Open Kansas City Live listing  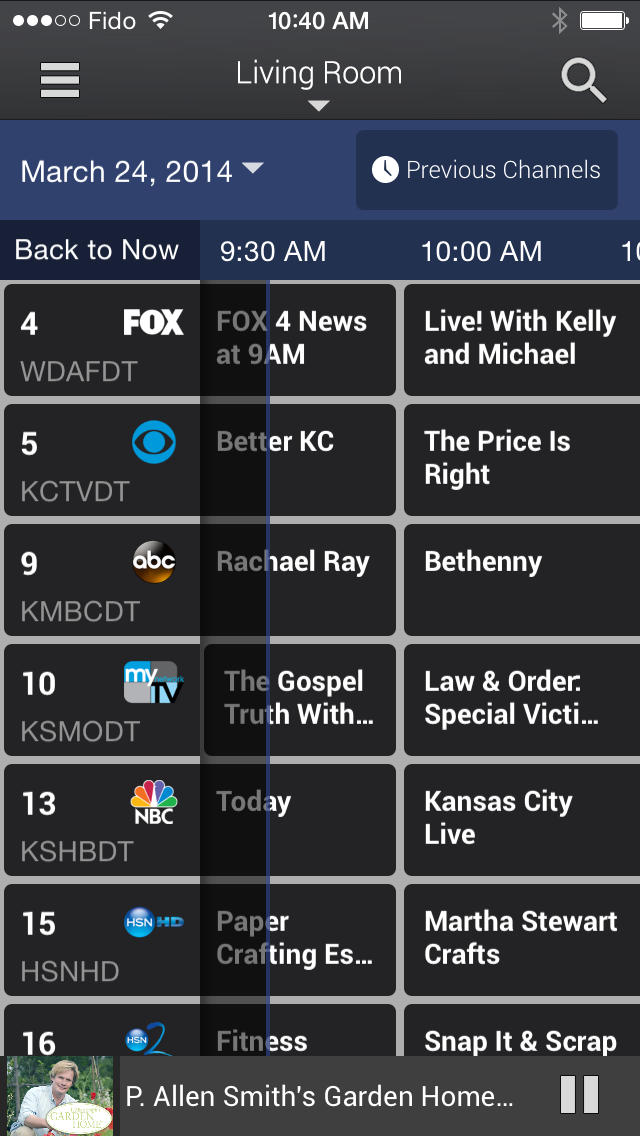click(520, 819)
